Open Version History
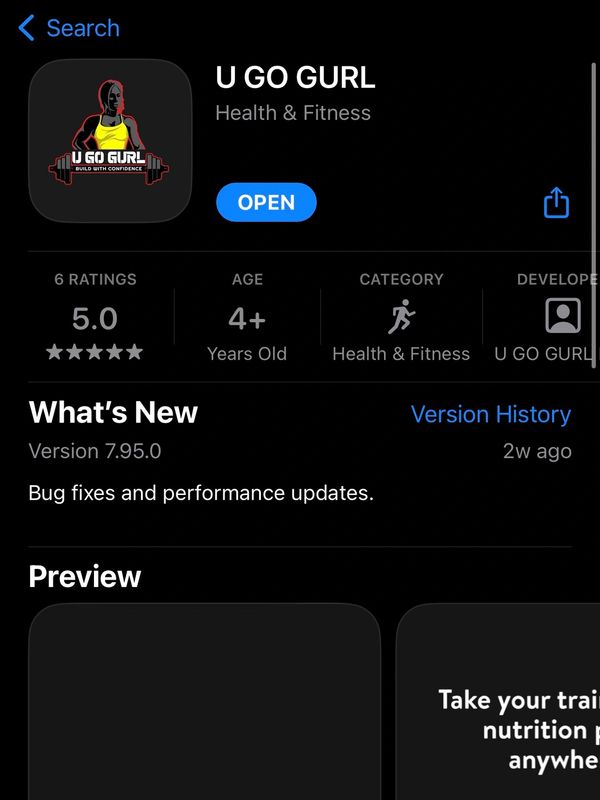 tap(490, 414)
